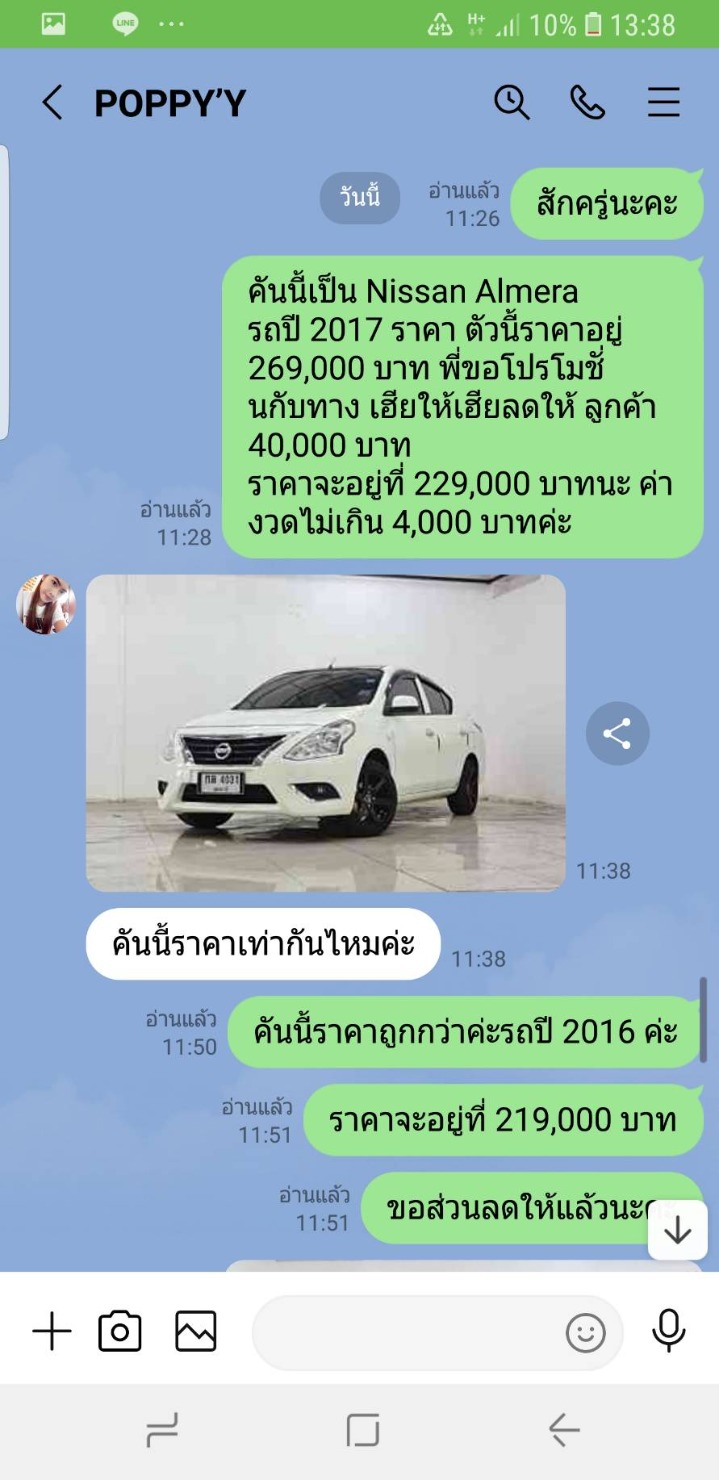Open the photo gallery picker
Viewport: 719px width, 1480px height.
(196, 1332)
